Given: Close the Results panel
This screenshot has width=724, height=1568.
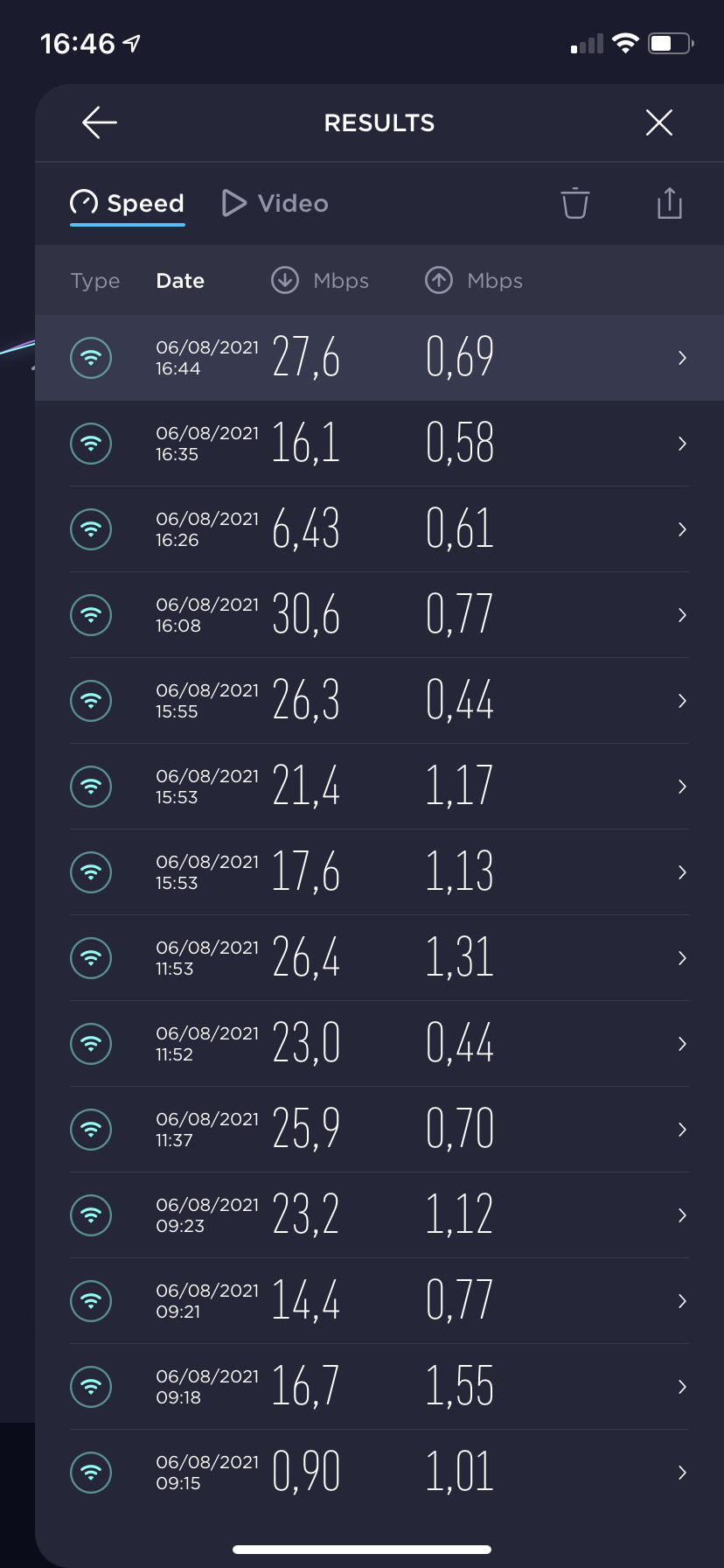Looking at the screenshot, I should pos(659,122).
